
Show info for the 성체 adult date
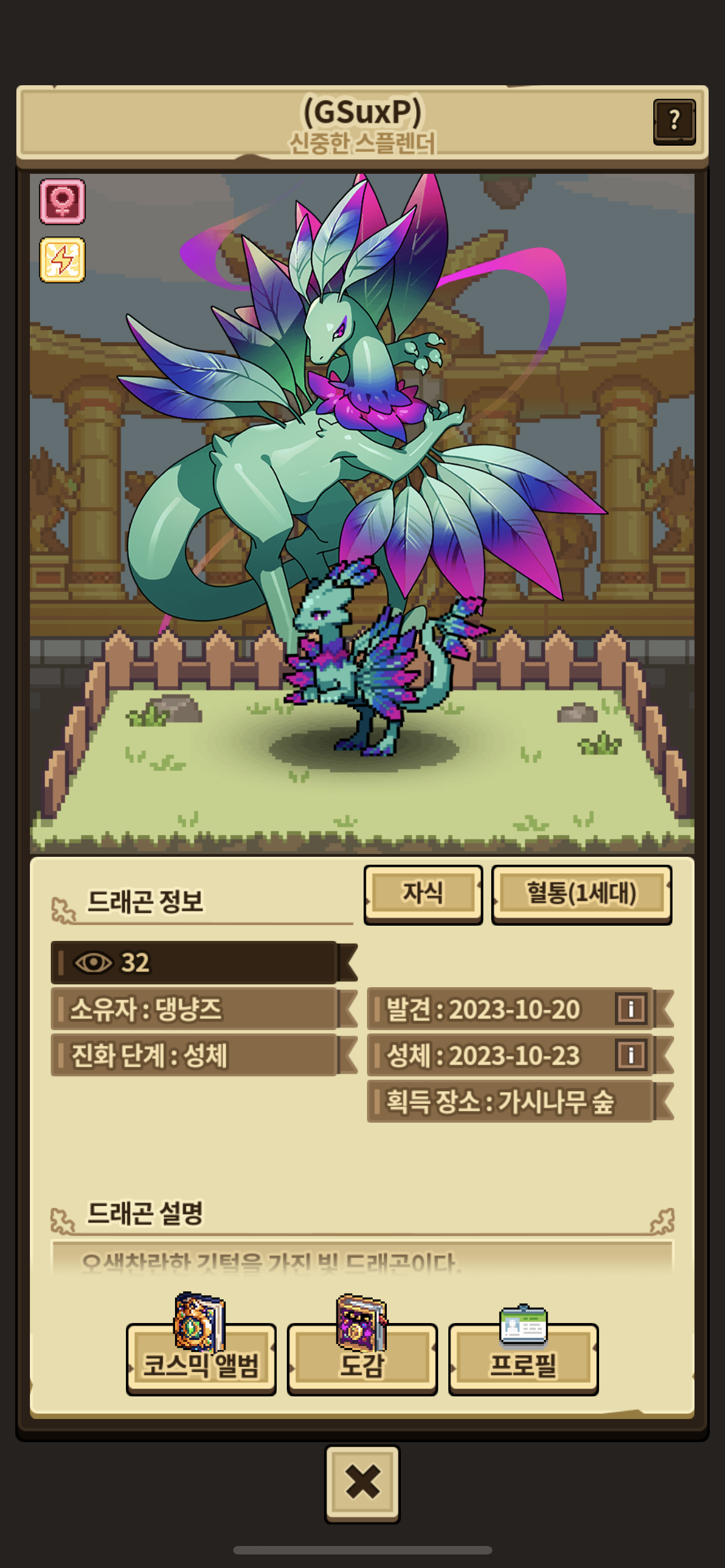tap(631, 1055)
